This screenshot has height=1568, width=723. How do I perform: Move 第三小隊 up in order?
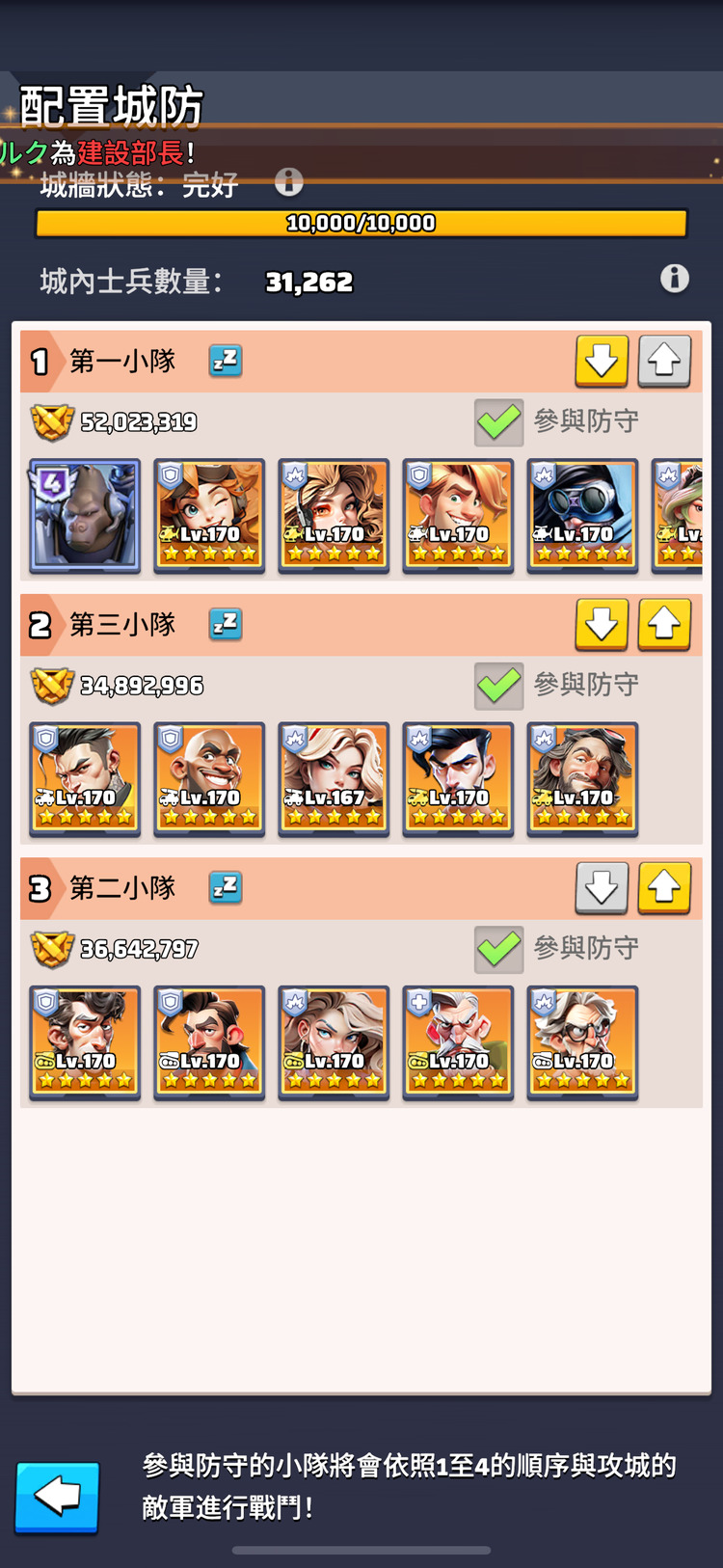click(663, 624)
